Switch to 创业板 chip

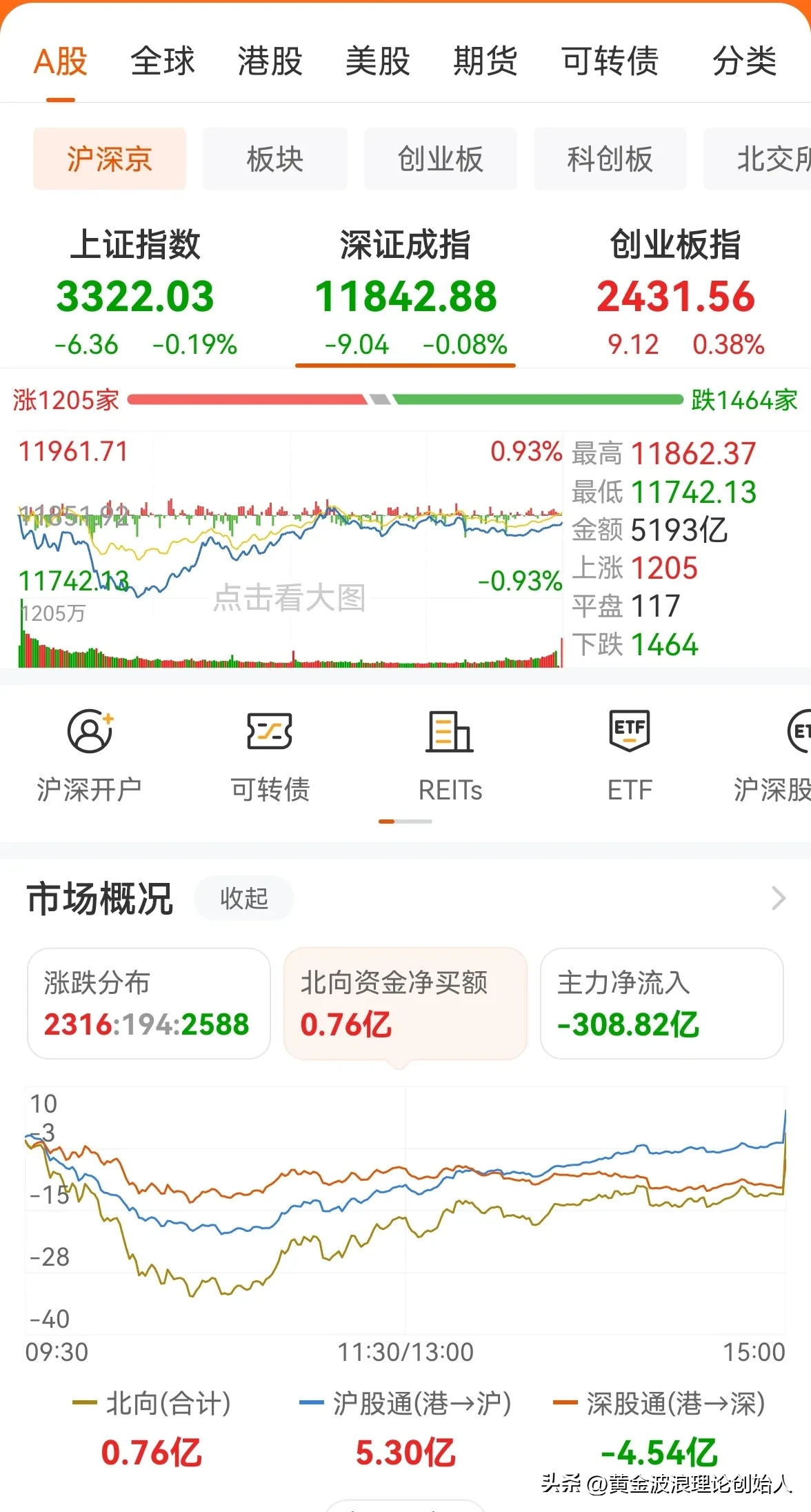440,159
